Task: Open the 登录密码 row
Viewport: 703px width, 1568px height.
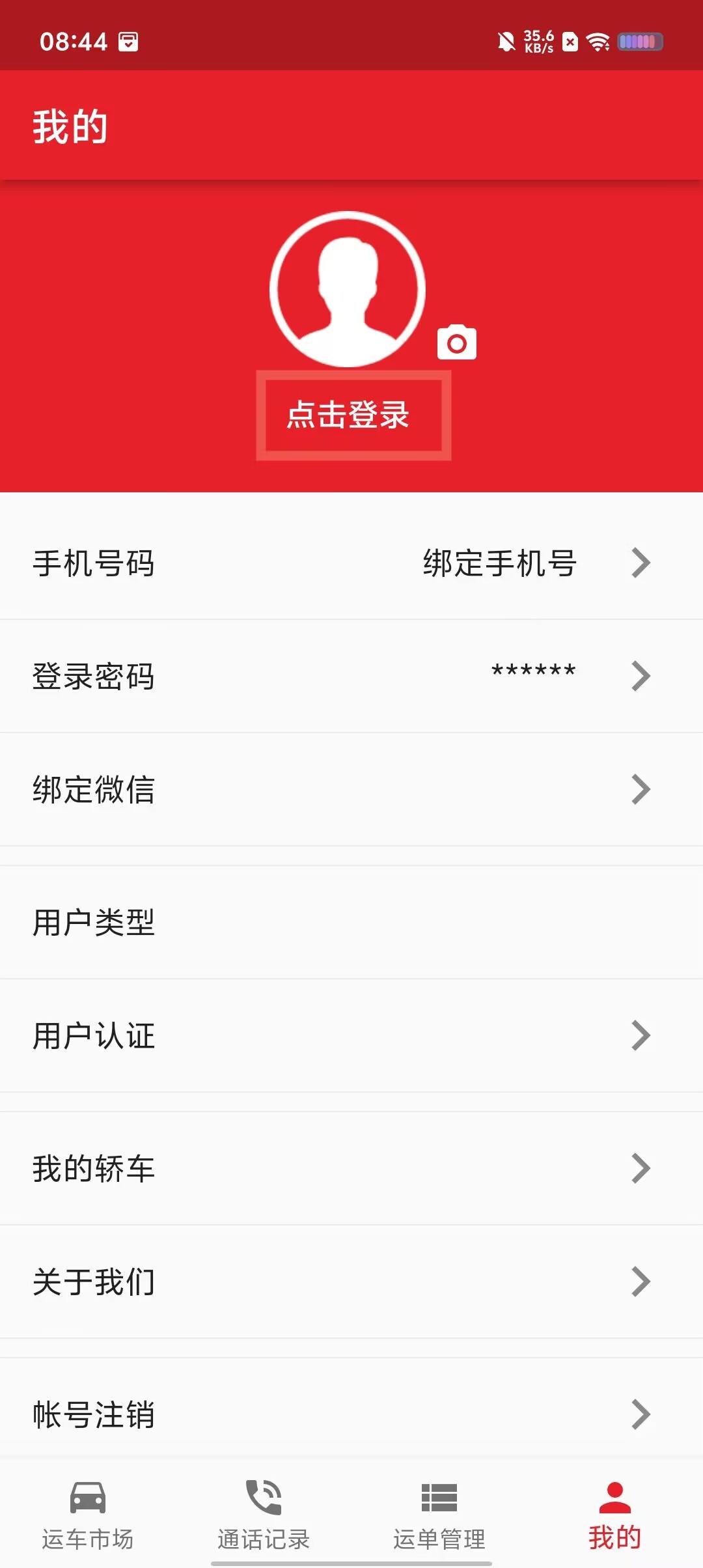Action: [x=351, y=676]
